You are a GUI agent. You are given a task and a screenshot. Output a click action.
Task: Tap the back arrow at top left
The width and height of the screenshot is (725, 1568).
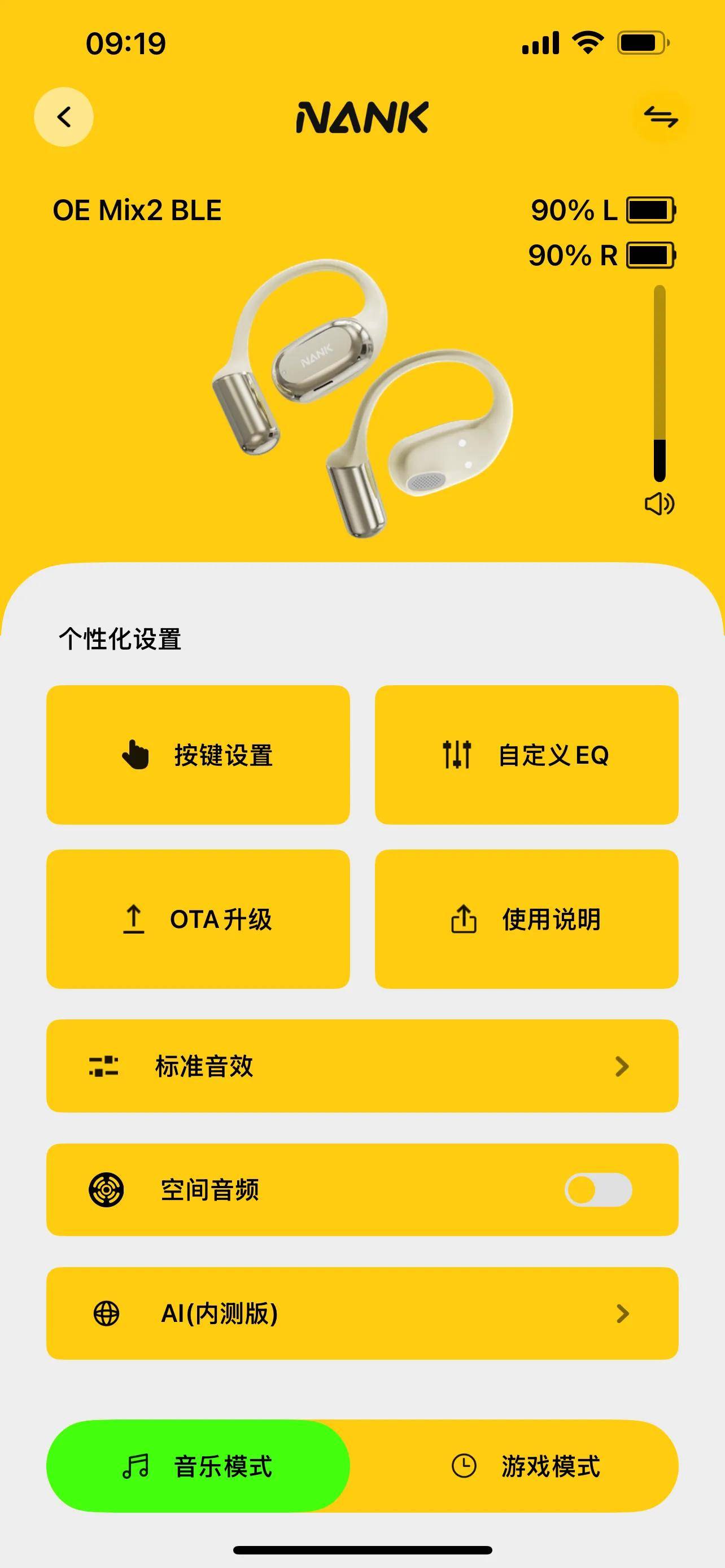(x=63, y=117)
